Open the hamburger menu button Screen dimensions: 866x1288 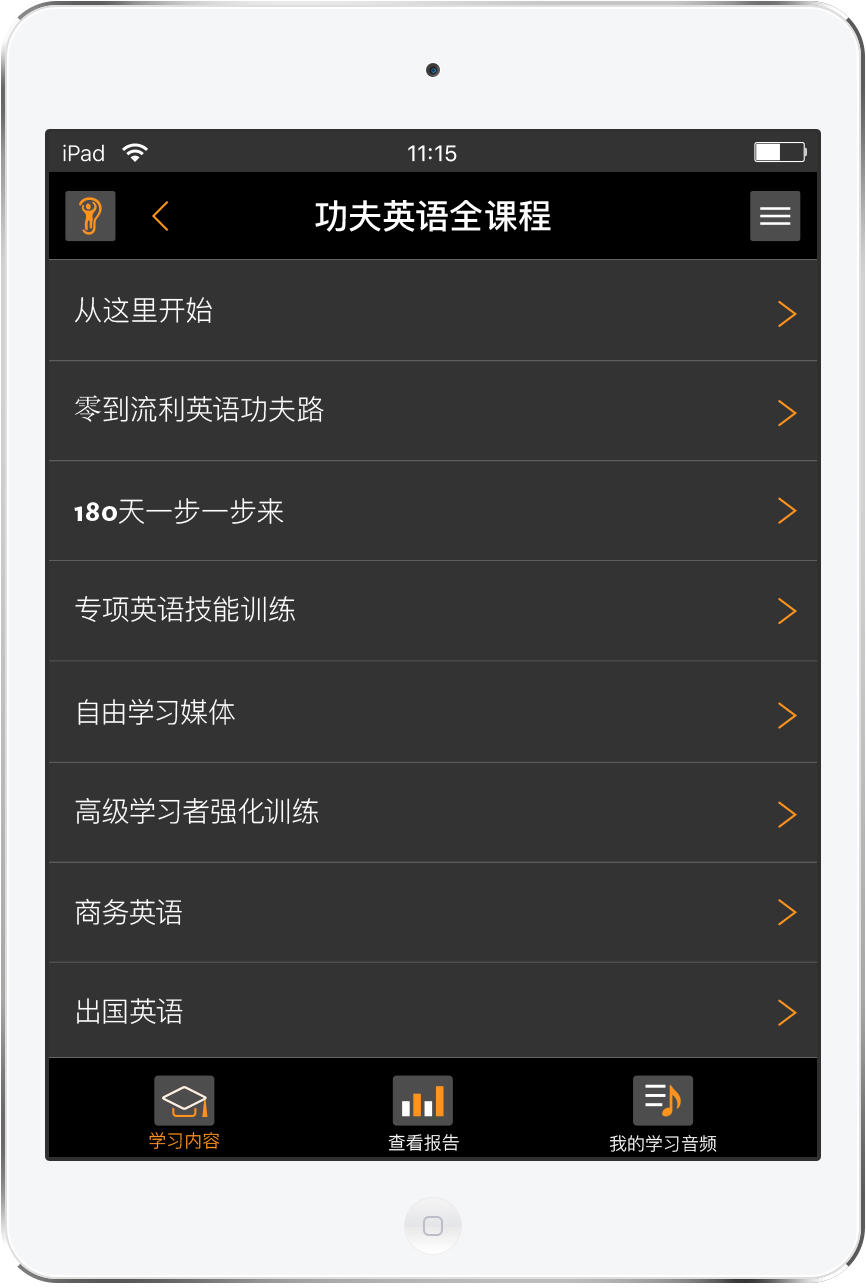pyautogui.click(x=775, y=216)
